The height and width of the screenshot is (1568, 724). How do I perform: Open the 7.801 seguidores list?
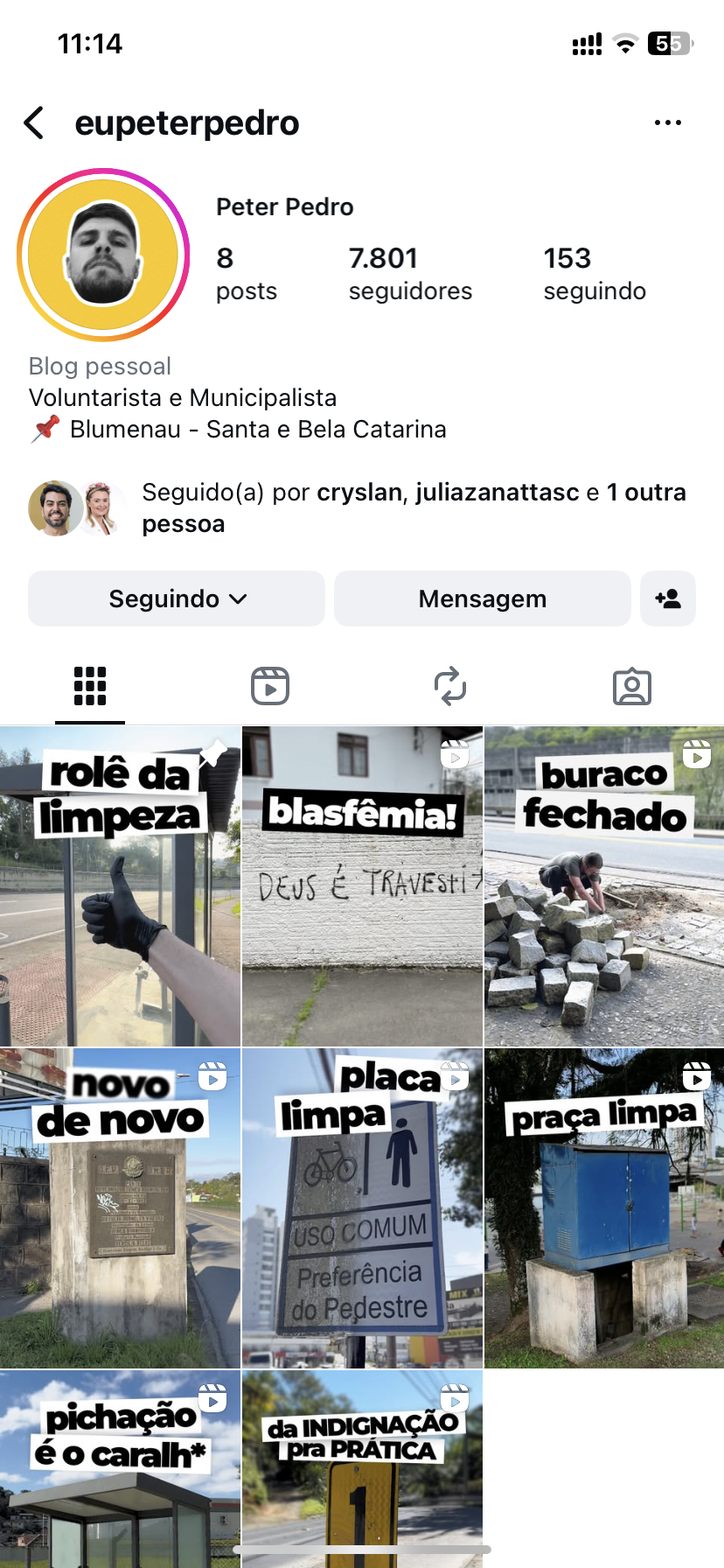tap(409, 273)
